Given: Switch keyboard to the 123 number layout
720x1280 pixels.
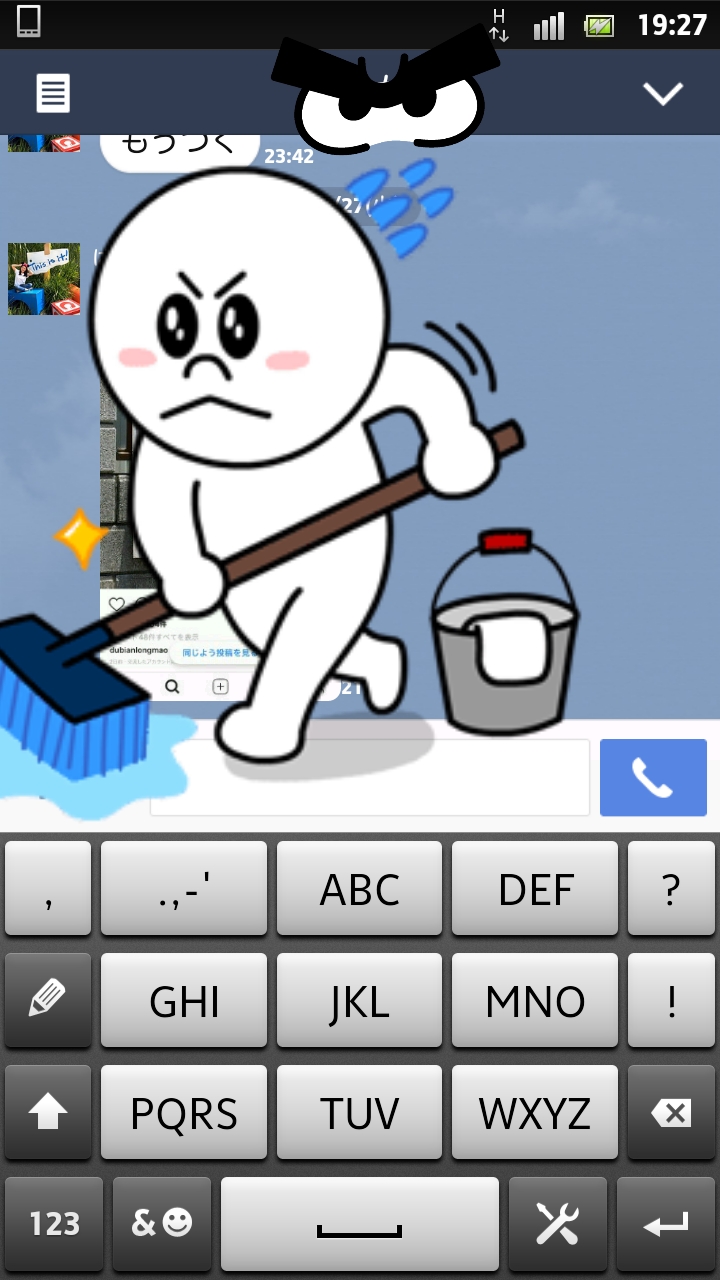Looking at the screenshot, I should (54, 1223).
